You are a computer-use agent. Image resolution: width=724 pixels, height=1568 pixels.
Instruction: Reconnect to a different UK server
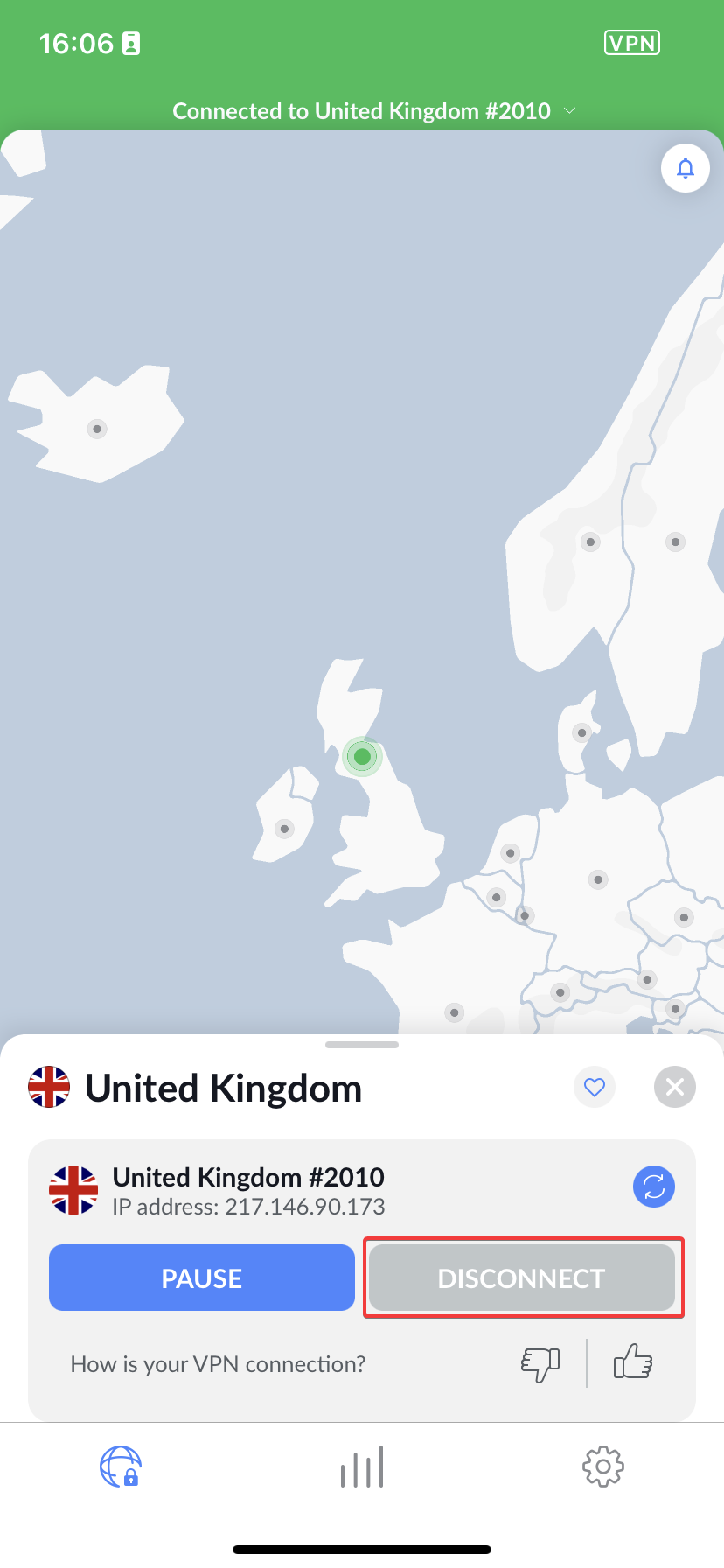point(654,1187)
